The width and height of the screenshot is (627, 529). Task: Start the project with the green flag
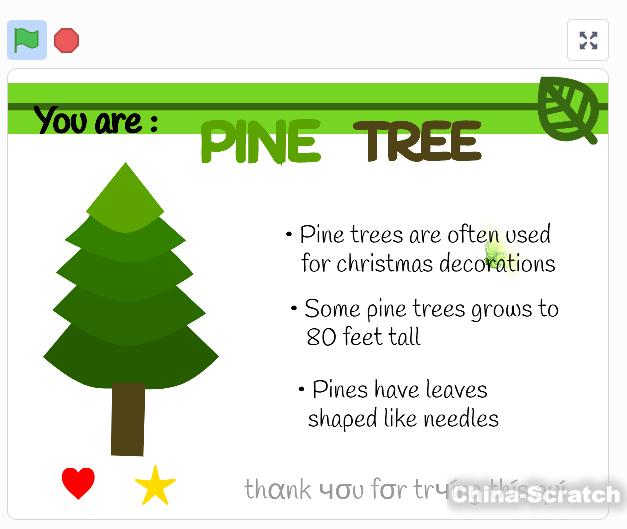tap(27, 41)
